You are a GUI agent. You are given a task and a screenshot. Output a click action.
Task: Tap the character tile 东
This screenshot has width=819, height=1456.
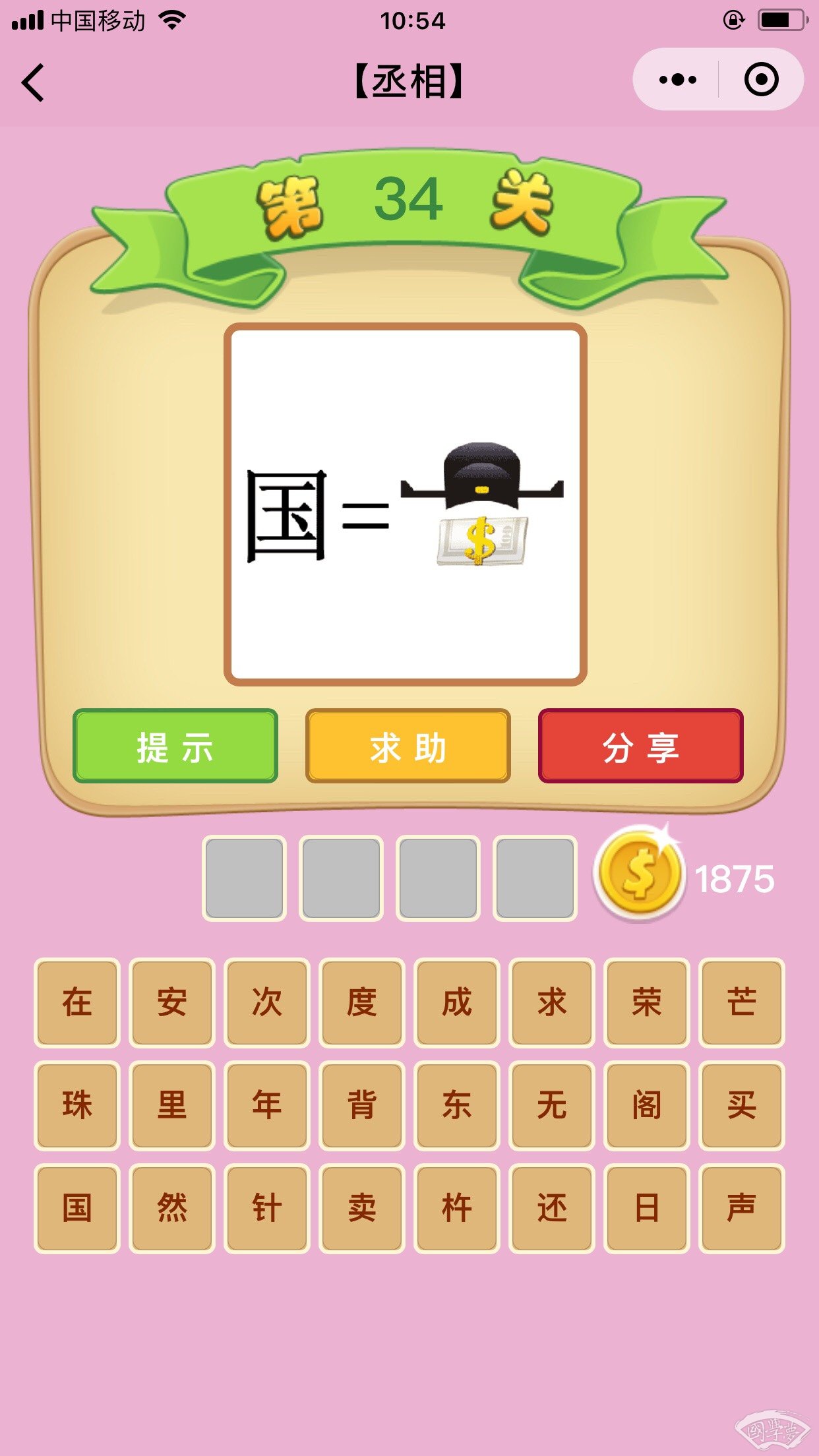[x=457, y=1105]
